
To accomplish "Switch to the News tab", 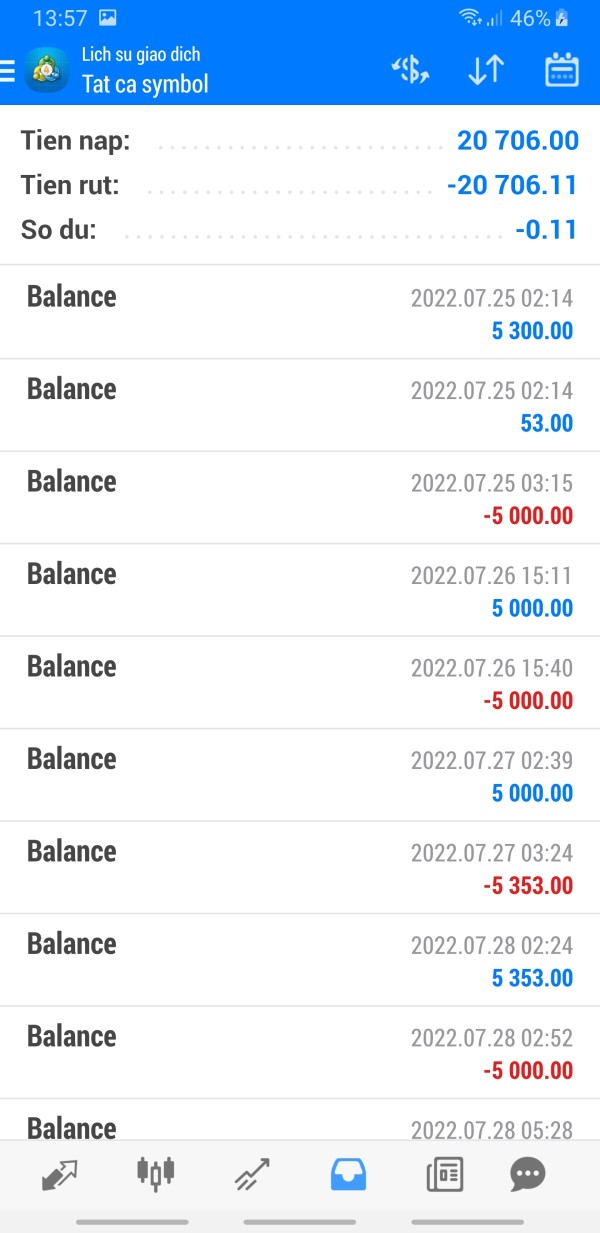I will tap(444, 1173).
